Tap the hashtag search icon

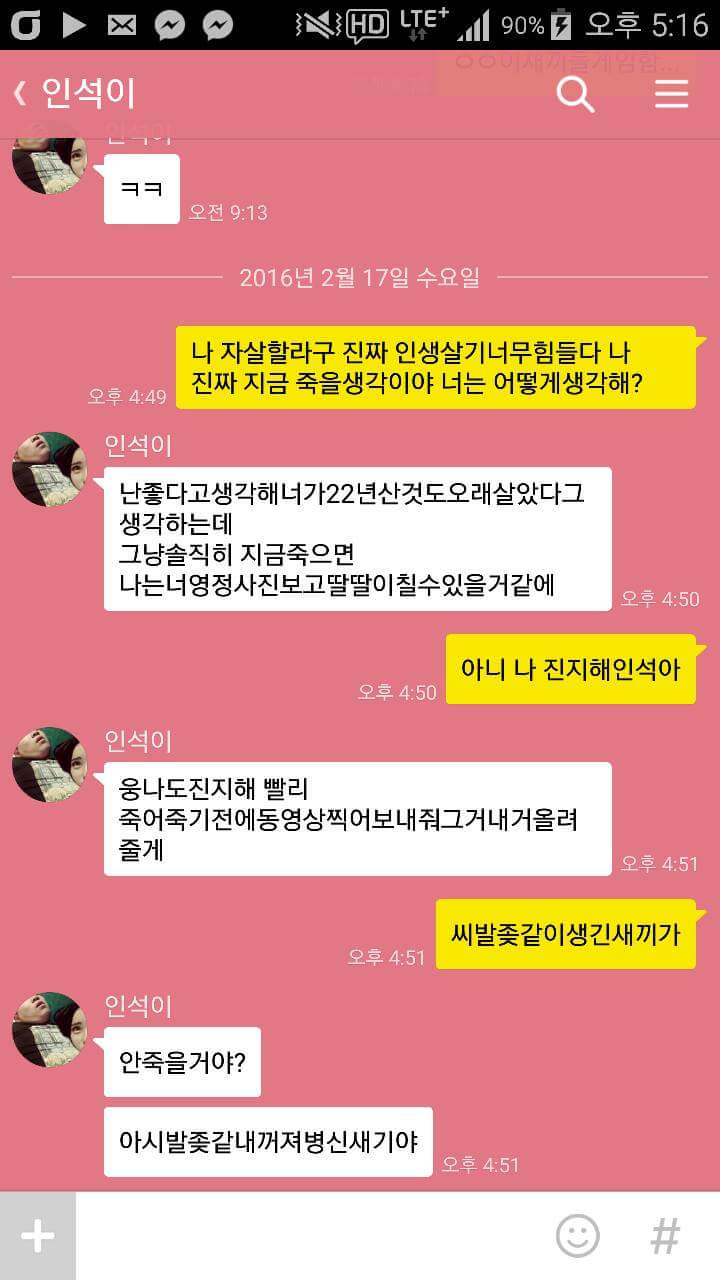[x=665, y=1236]
